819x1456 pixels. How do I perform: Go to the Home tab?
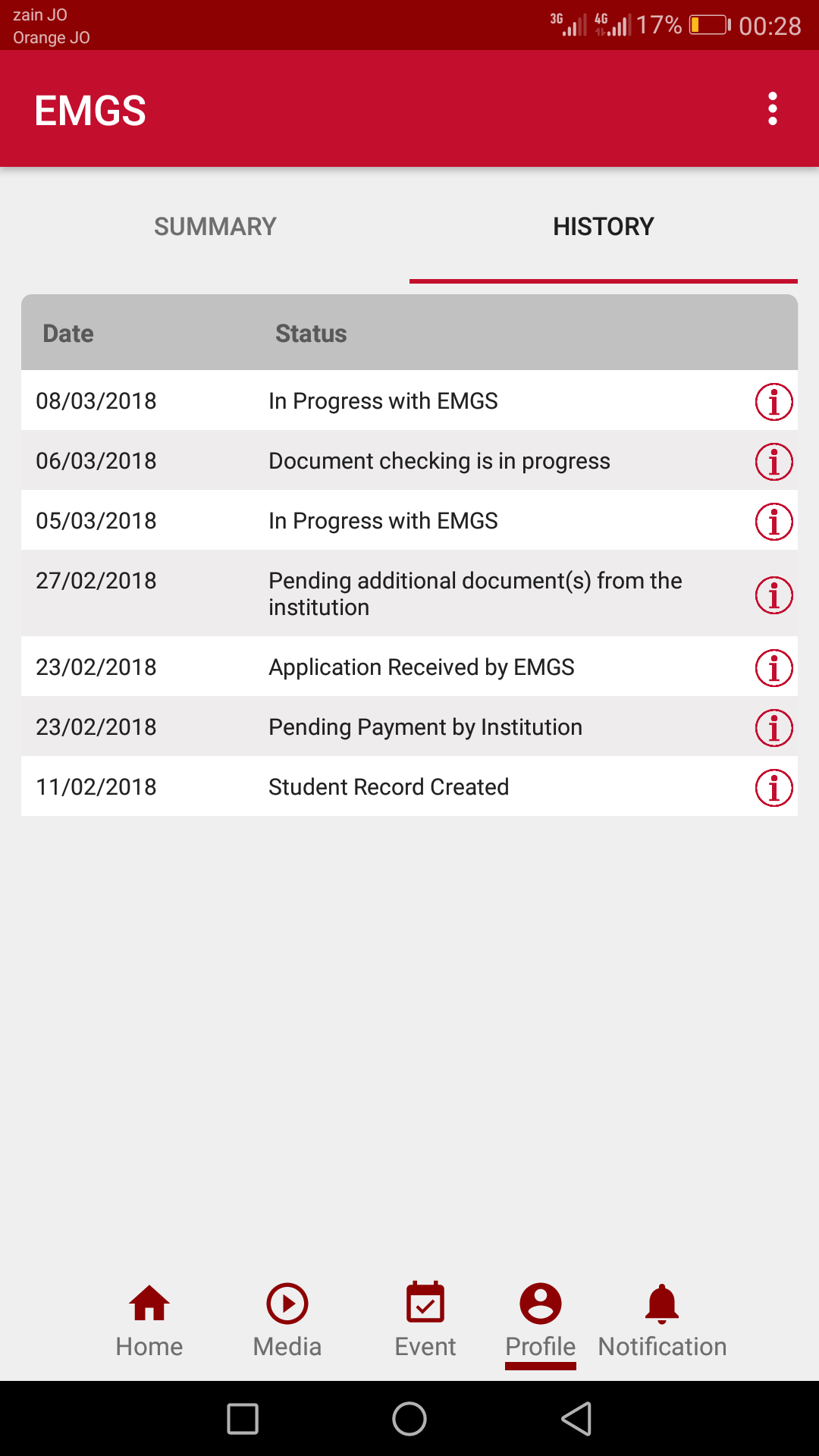149,1320
